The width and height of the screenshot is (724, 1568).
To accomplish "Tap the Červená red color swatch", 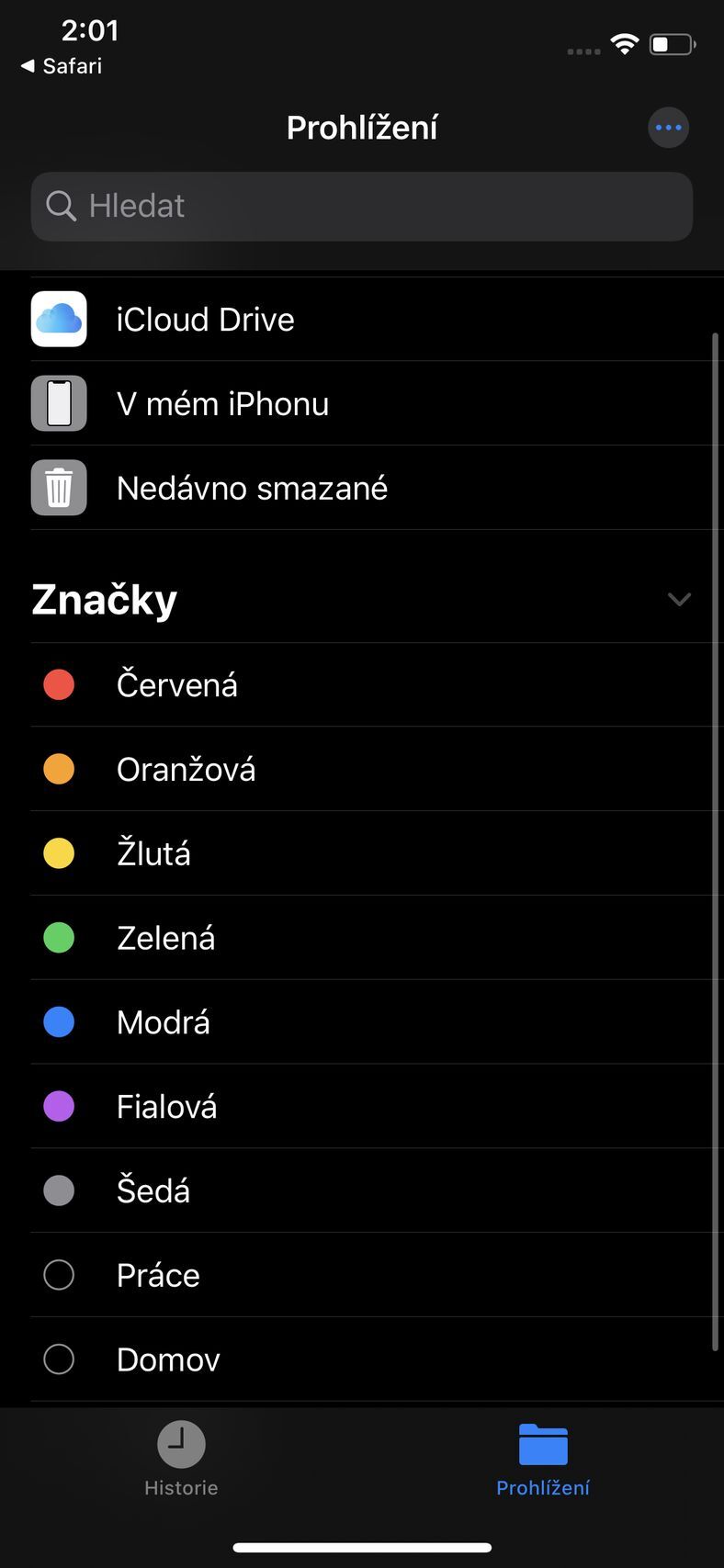I will click(x=59, y=684).
